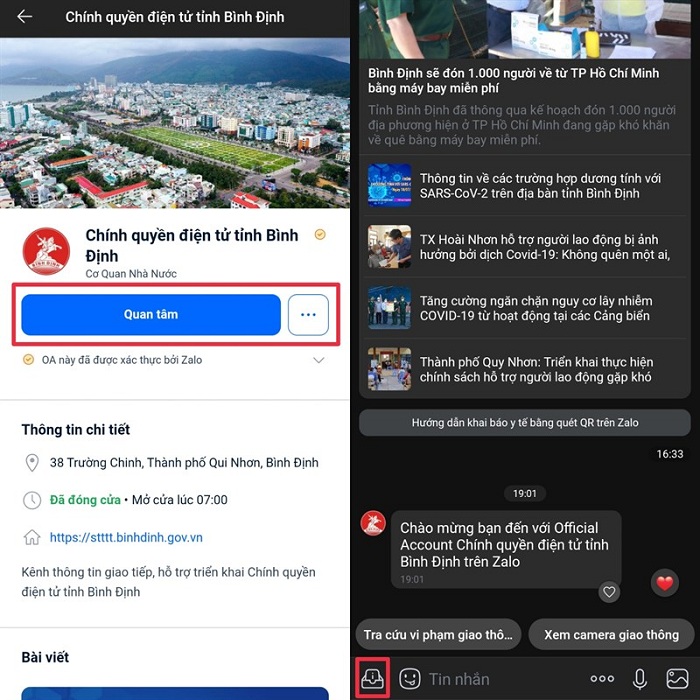
Task: Read the SARS-CoV-2 positive cases news item
Action: (x=525, y=186)
